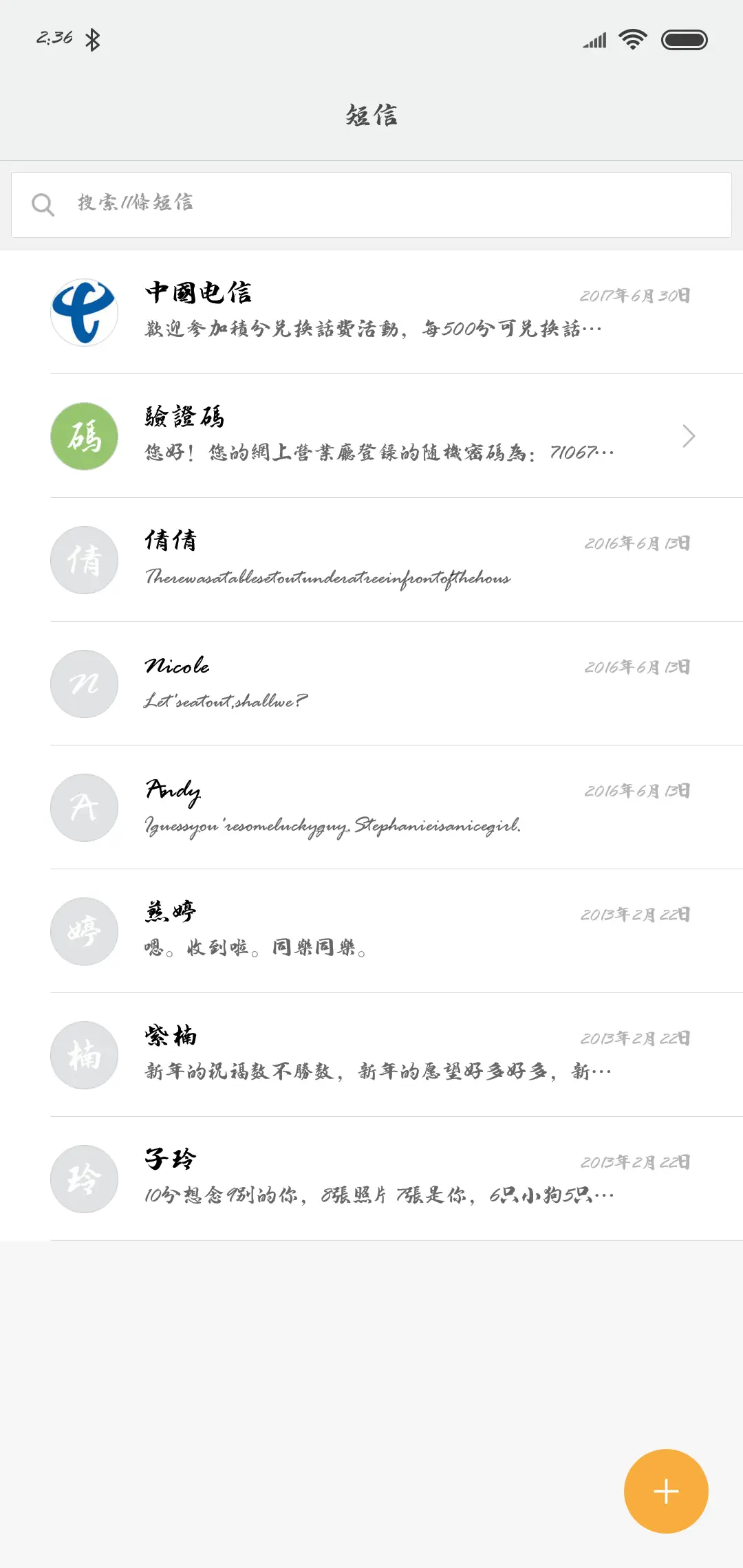This screenshot has width=743, height=1568.
Task: Select the 倩倩 avatar circle
Action: (x=84, y=560)
